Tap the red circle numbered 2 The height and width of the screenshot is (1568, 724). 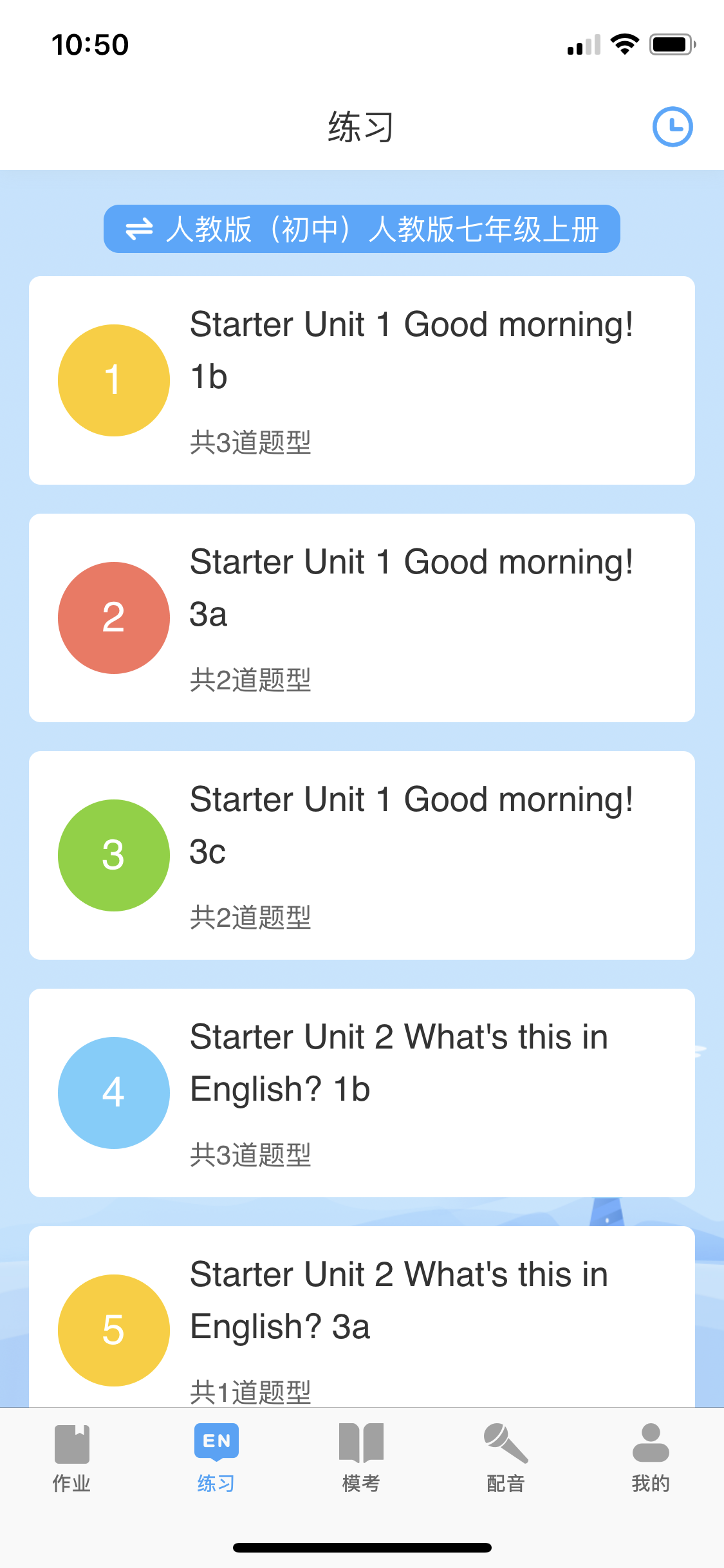113,617
